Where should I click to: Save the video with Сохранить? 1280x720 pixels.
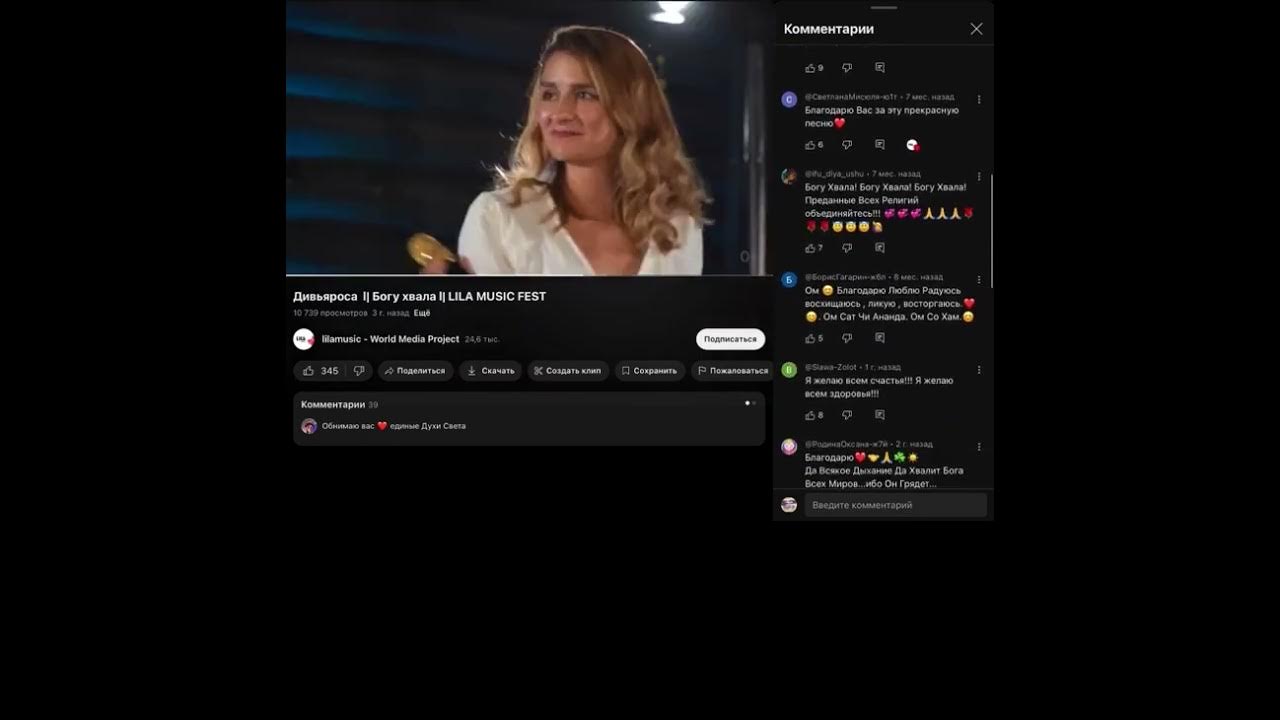click(648, 371)
